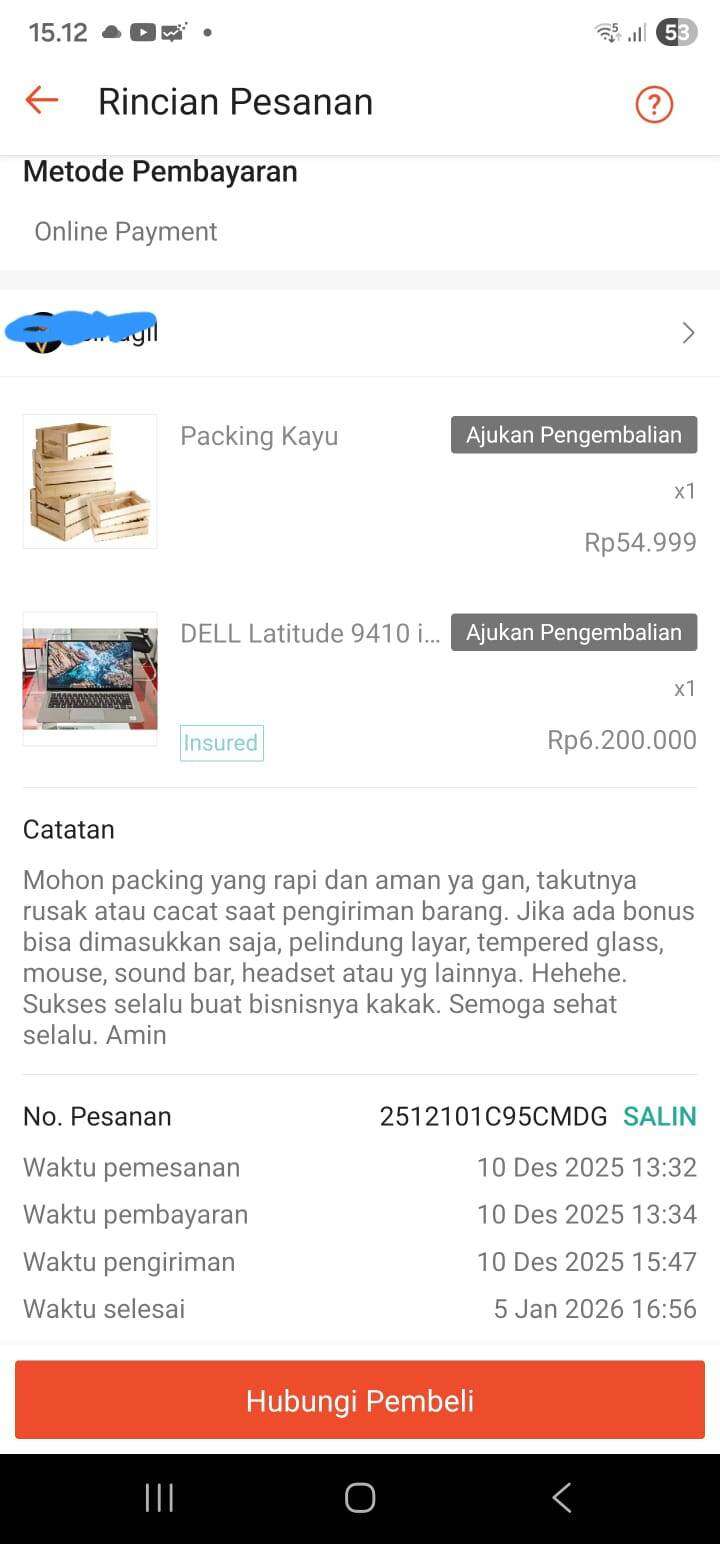This screenshot has width=720, height=1544.
Task: Open the Catatan notes section
Action: (69, 829)
